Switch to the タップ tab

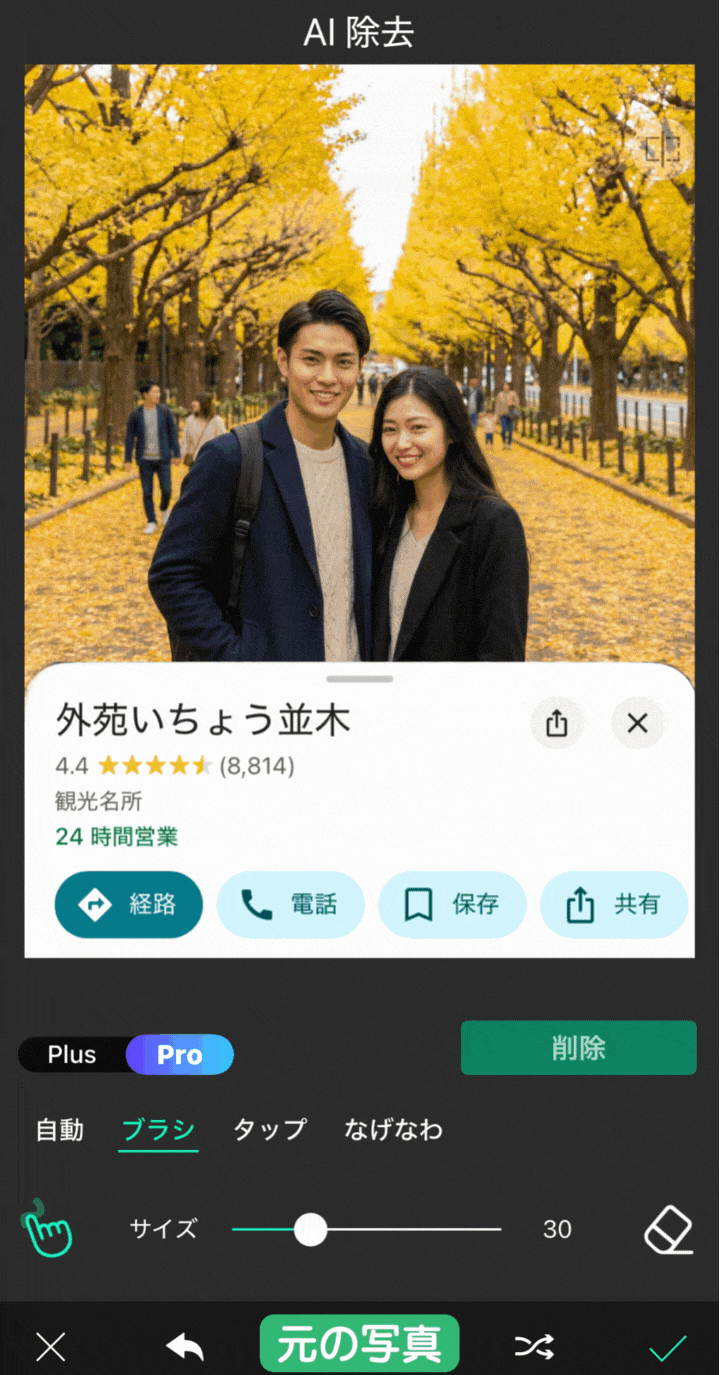pyautogui.click(x=269, y=1130)
